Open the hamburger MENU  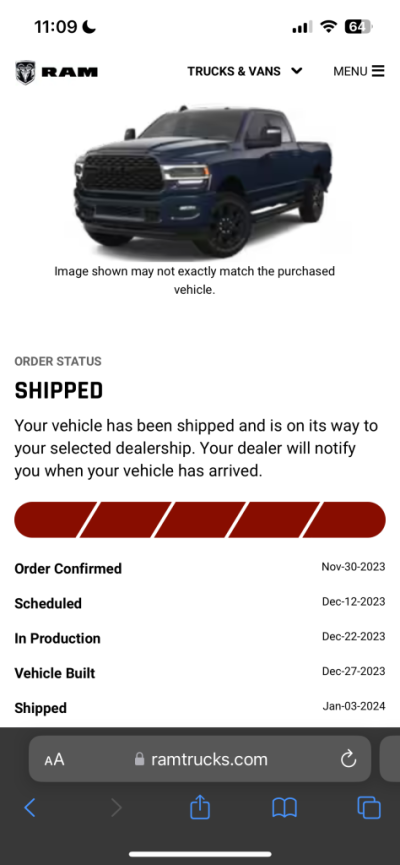(x=359, y=71)
